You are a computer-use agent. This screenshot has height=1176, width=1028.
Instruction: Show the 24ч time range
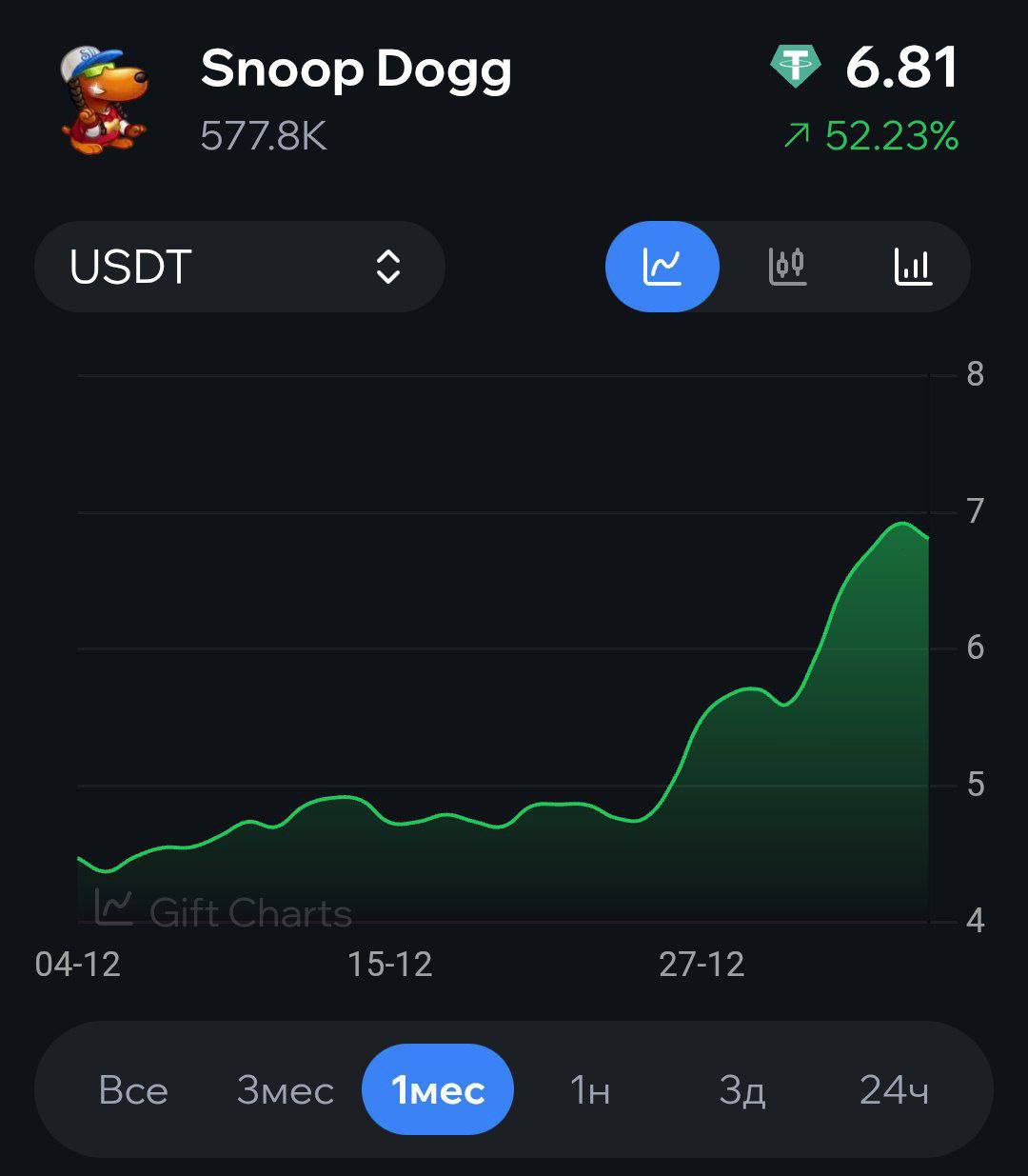tap(894, 1090)
